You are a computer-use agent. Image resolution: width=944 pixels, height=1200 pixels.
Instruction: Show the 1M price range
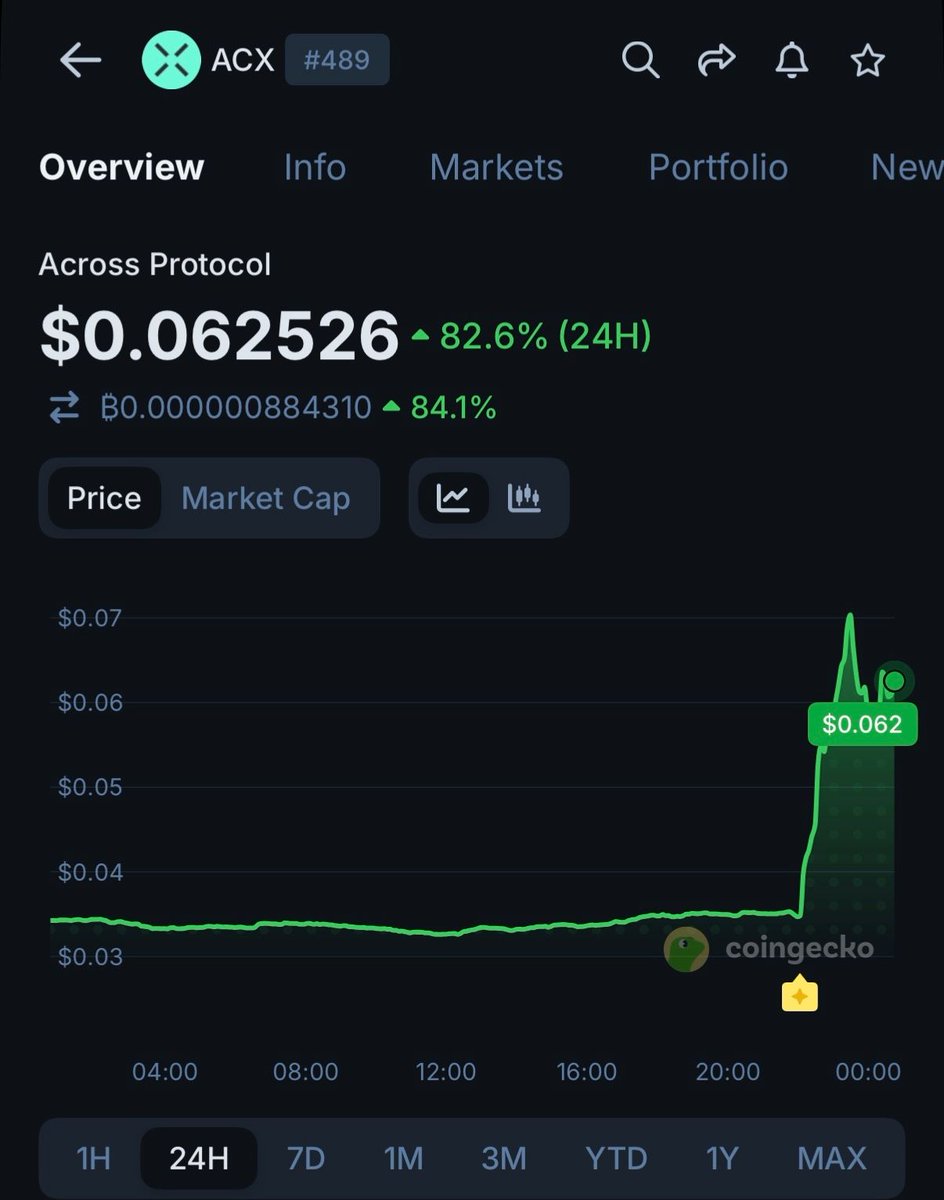pyautogui.click(x=403, y=1158)
